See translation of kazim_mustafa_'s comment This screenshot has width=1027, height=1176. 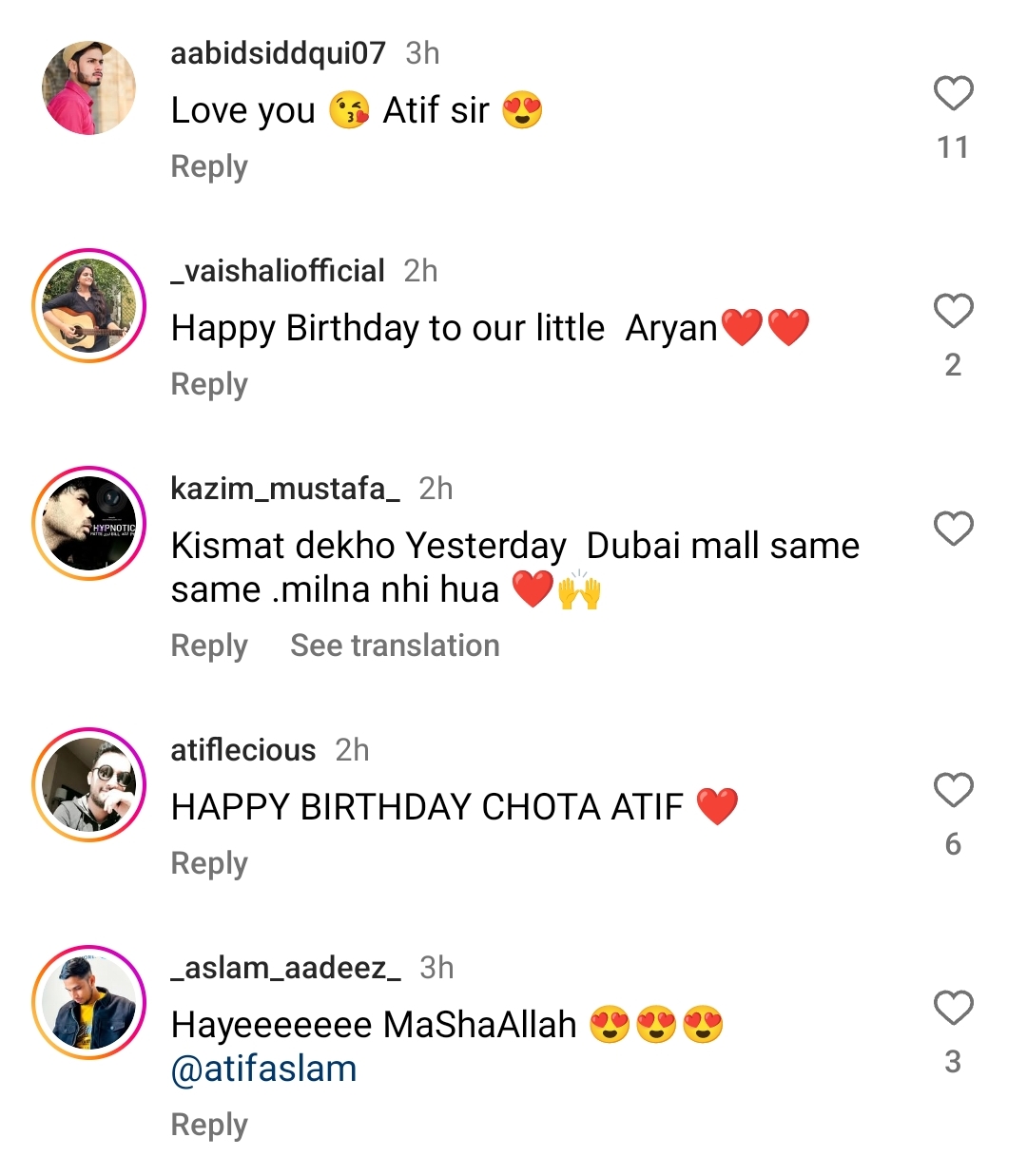(394, 646)
